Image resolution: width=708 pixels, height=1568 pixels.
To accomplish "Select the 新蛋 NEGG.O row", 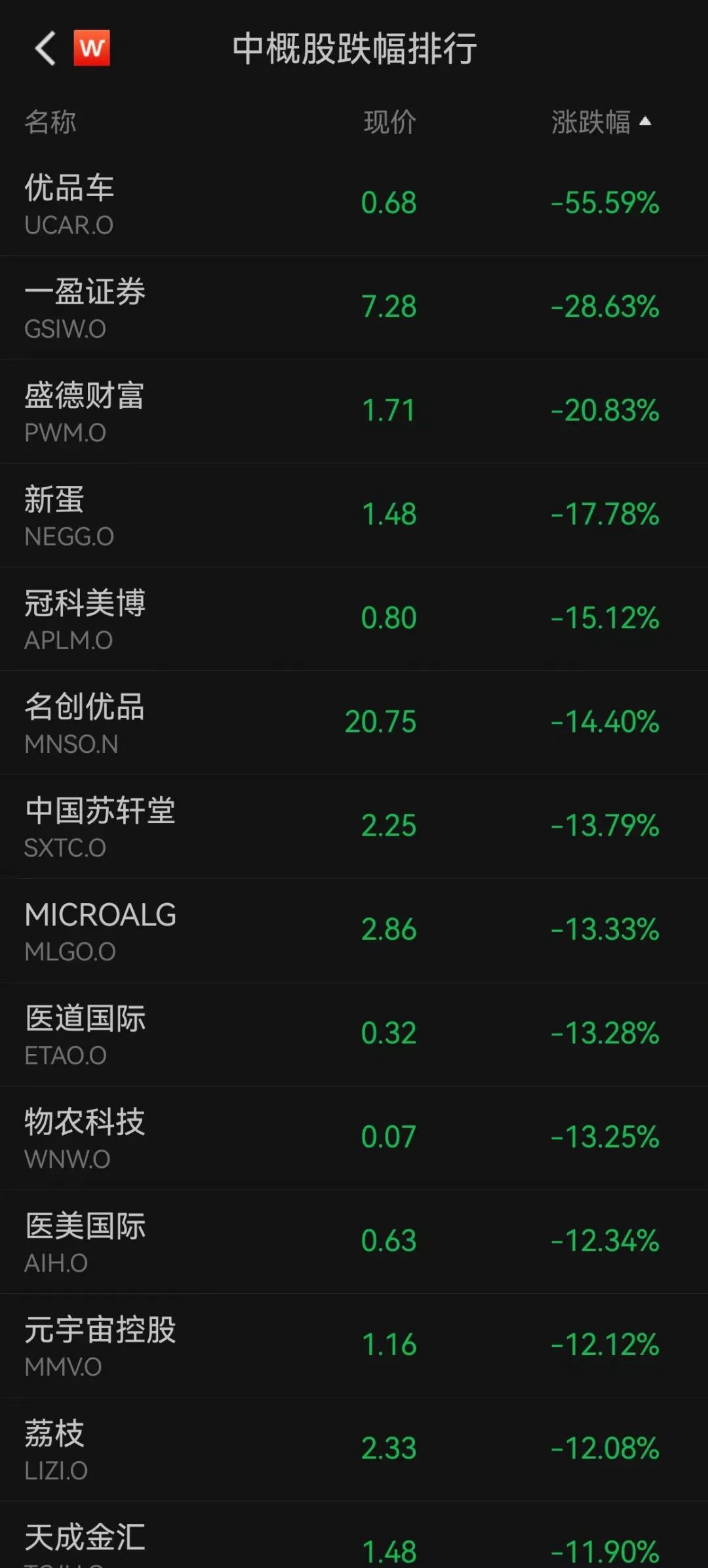I will [354, 515].
